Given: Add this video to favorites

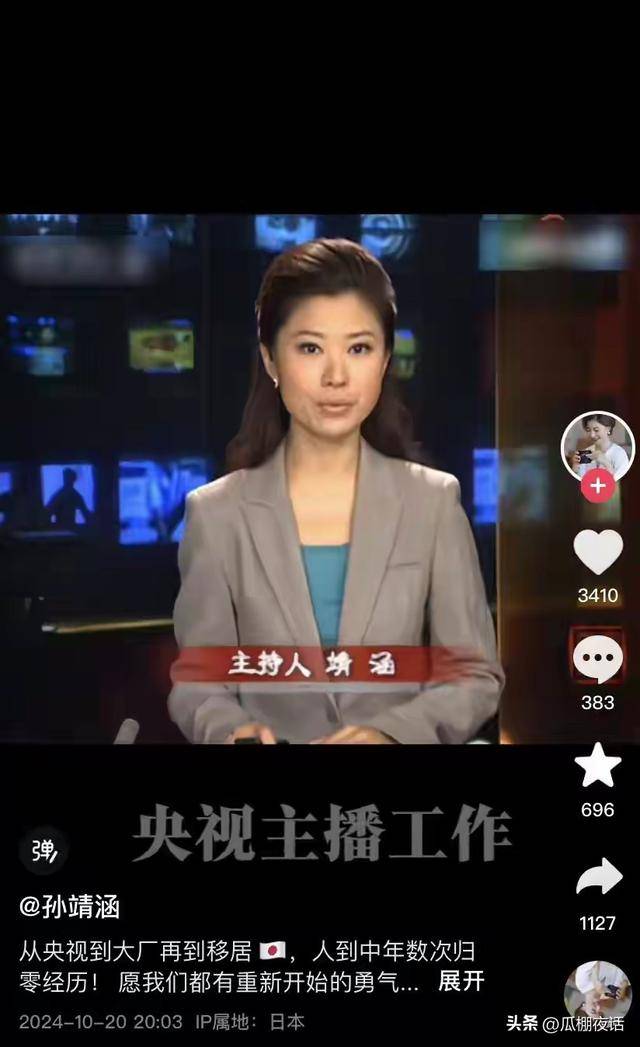Looking at the screenshot, I should (598, 766).
